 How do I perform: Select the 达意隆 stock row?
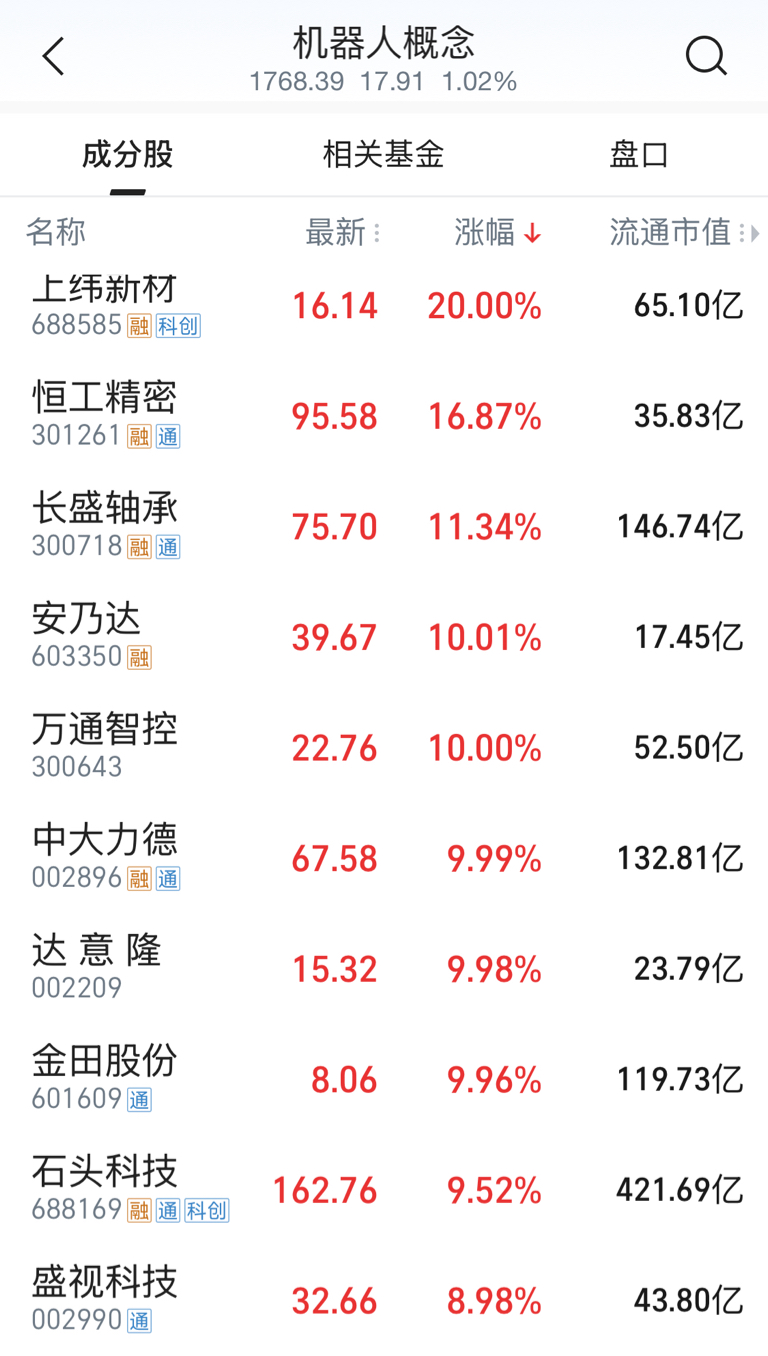click(x=384, y=969)
